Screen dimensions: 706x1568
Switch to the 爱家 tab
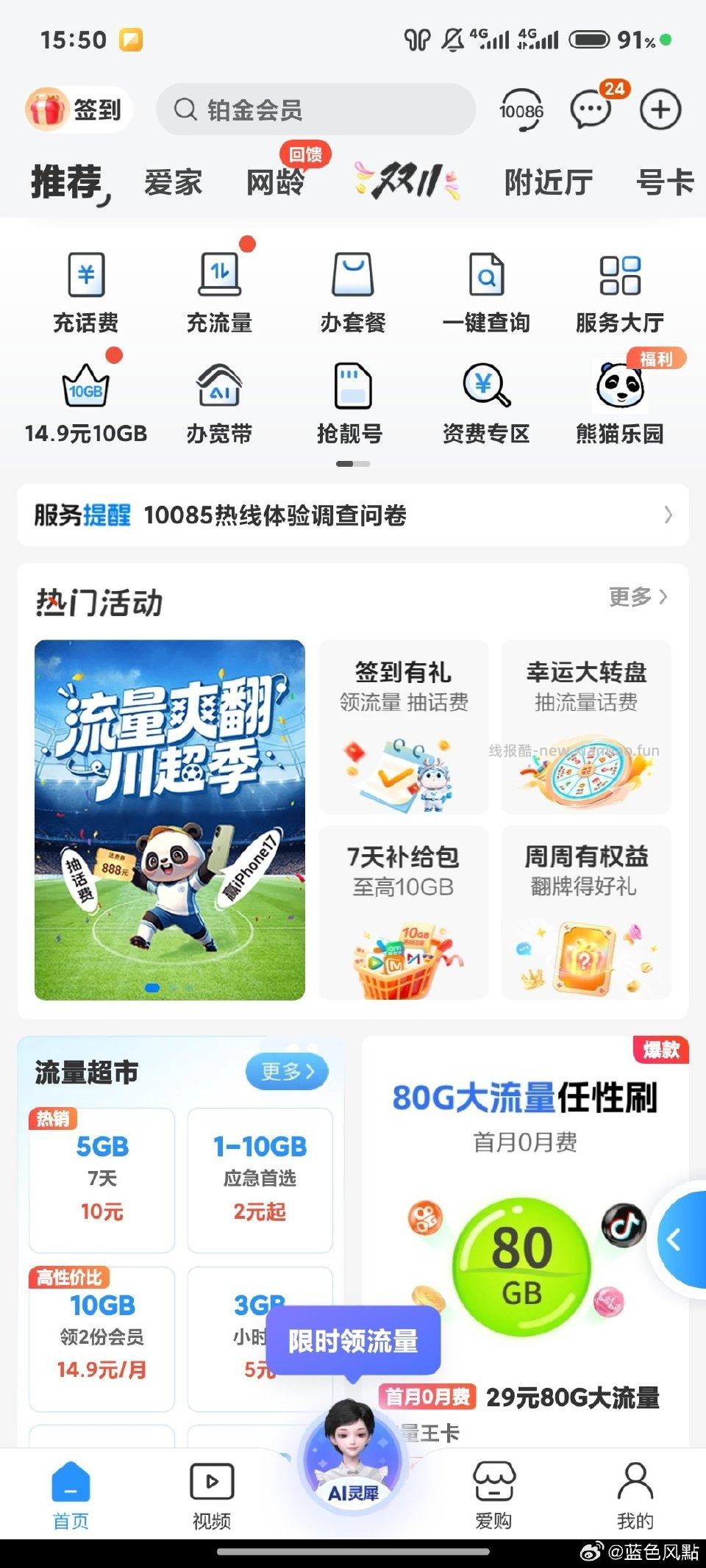coord(173,182)
